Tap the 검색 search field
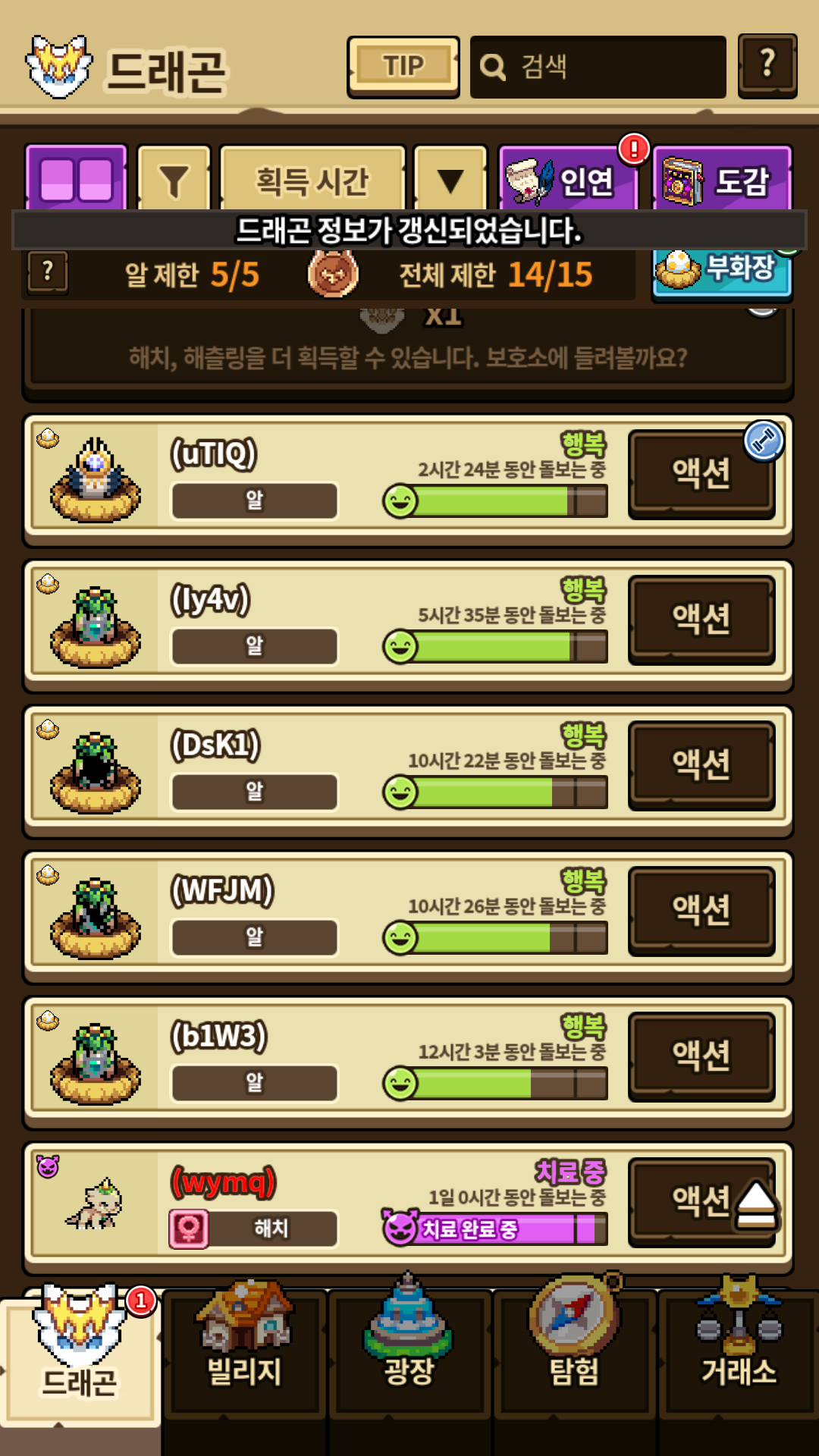819x1456 pixels. [598, 67]
